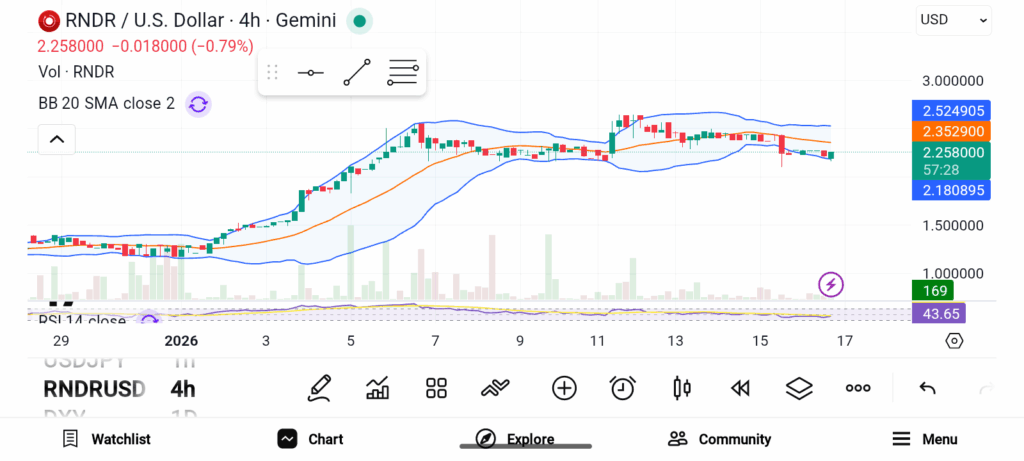Open candlestick style options
1024x461 pixels.
[682, 388]
